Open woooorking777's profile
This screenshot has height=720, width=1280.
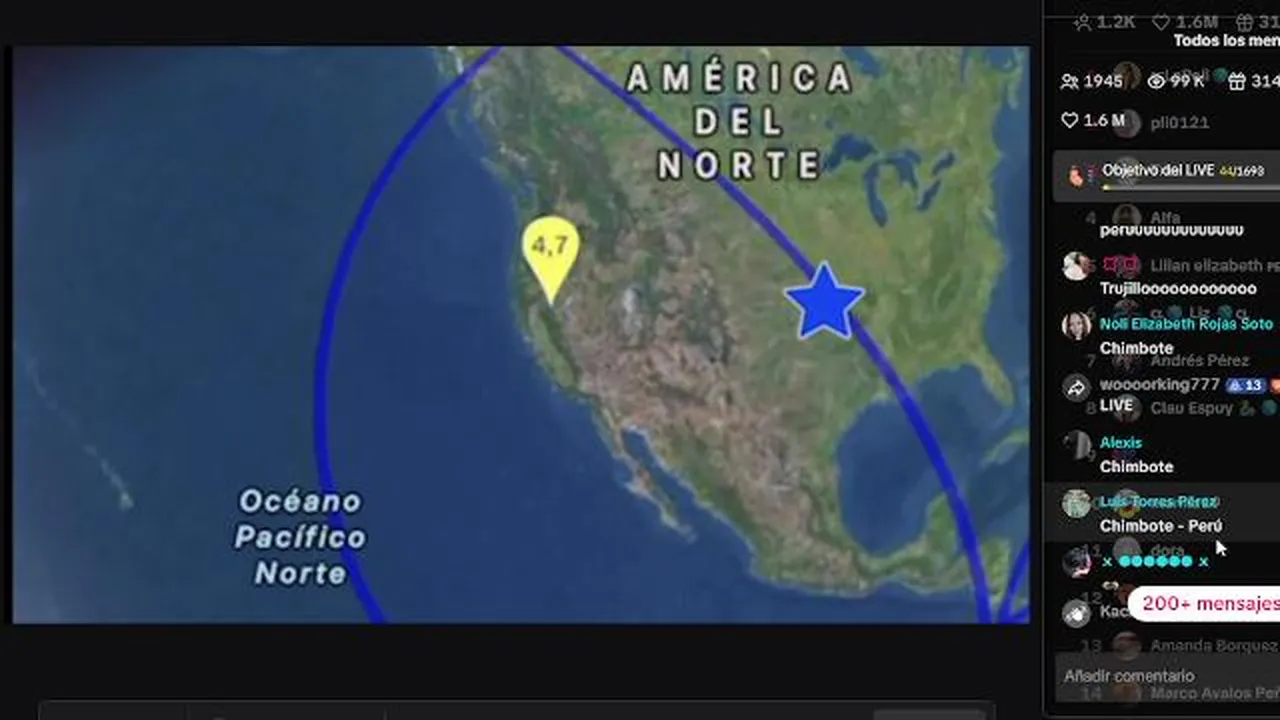click(1159, 385)
